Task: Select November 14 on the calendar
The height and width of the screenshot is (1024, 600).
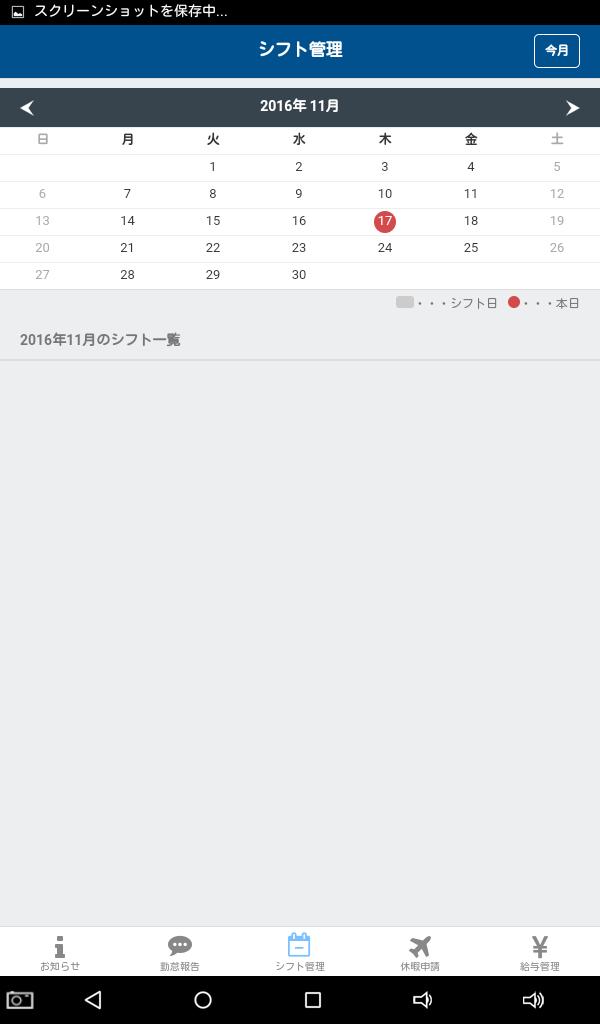Action: click(x=127, y=221)
